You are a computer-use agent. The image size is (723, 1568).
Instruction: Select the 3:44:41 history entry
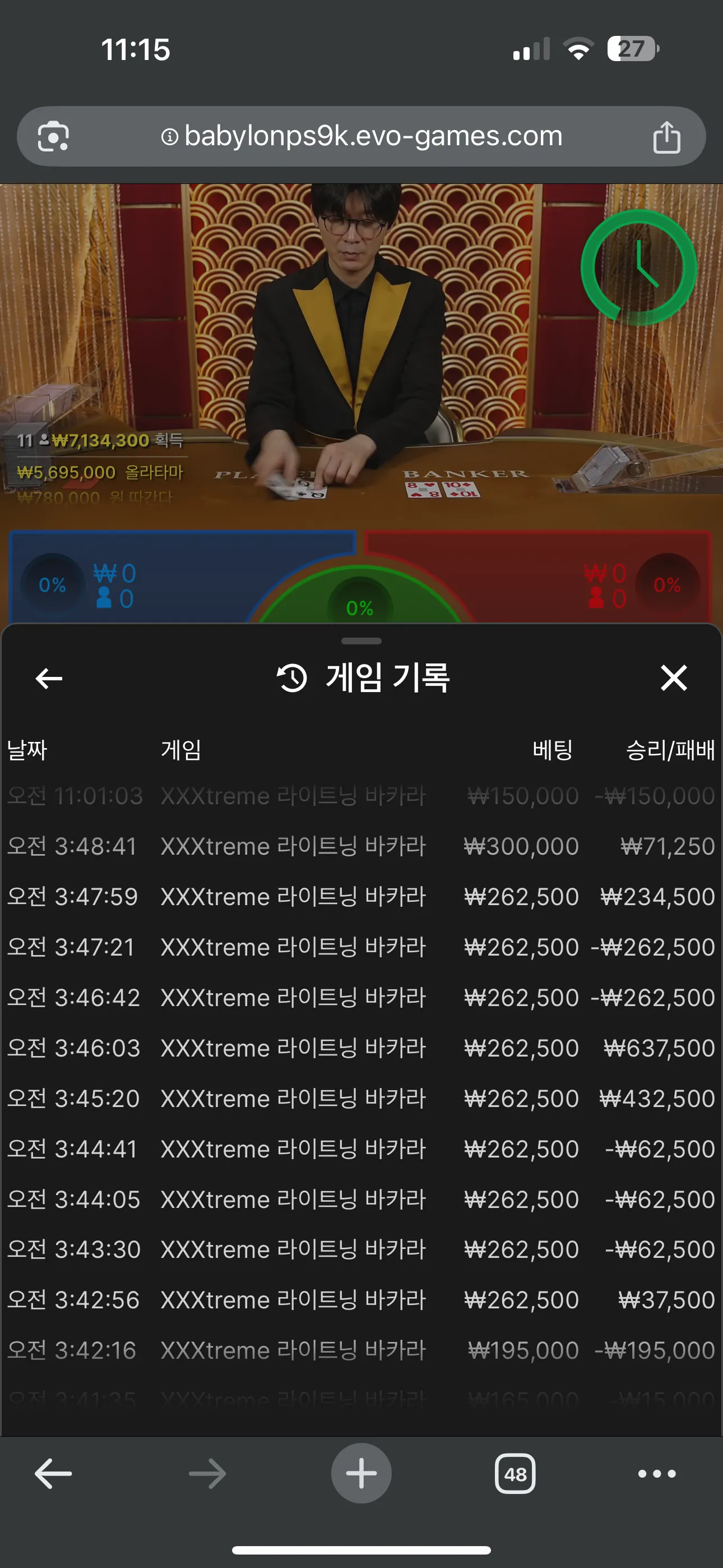point(361,1149)
